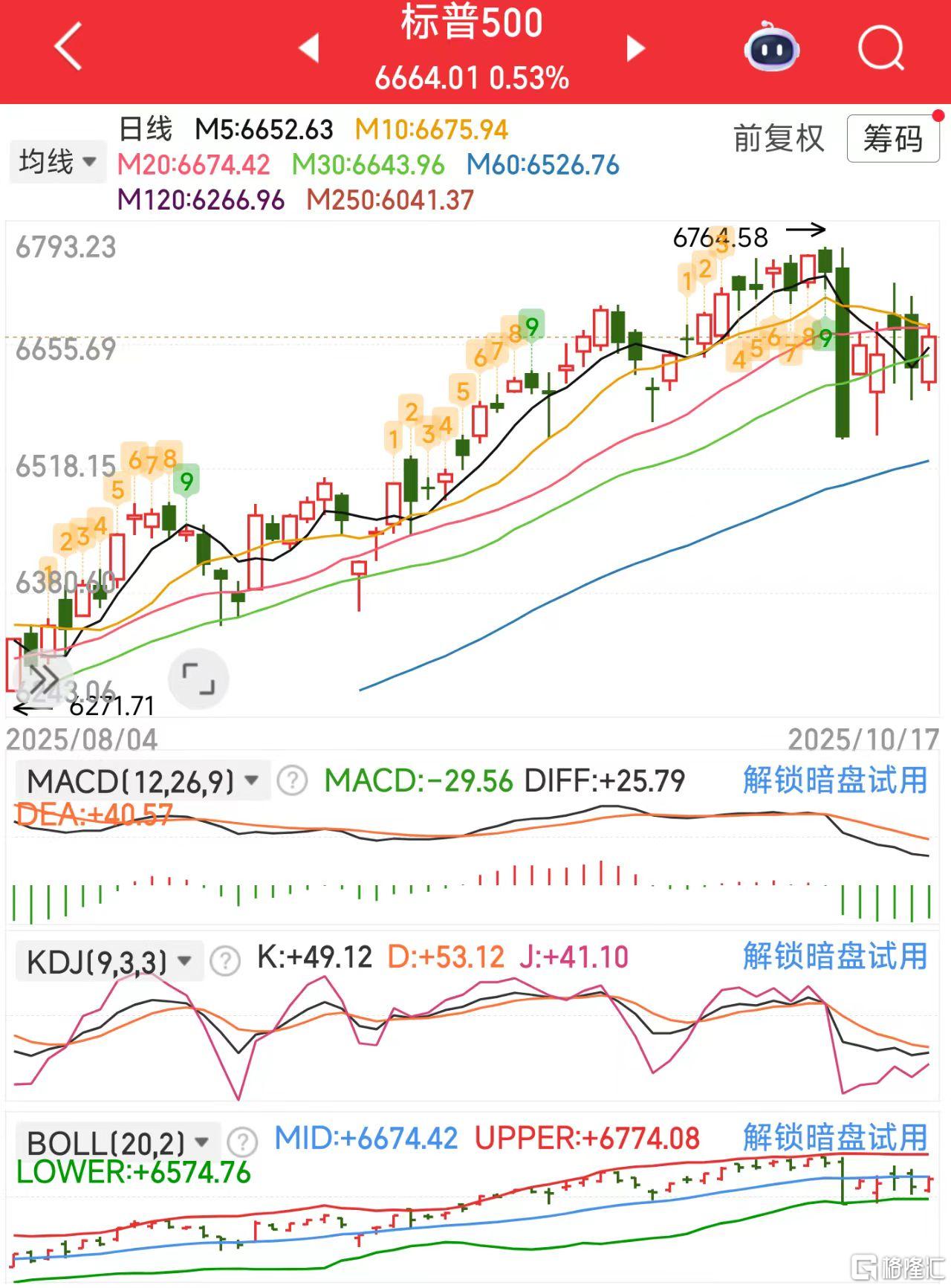Screen dimensions: 951x1288
Task: Open the 筹码 chip distribution
Action: [x=892, y=138]
